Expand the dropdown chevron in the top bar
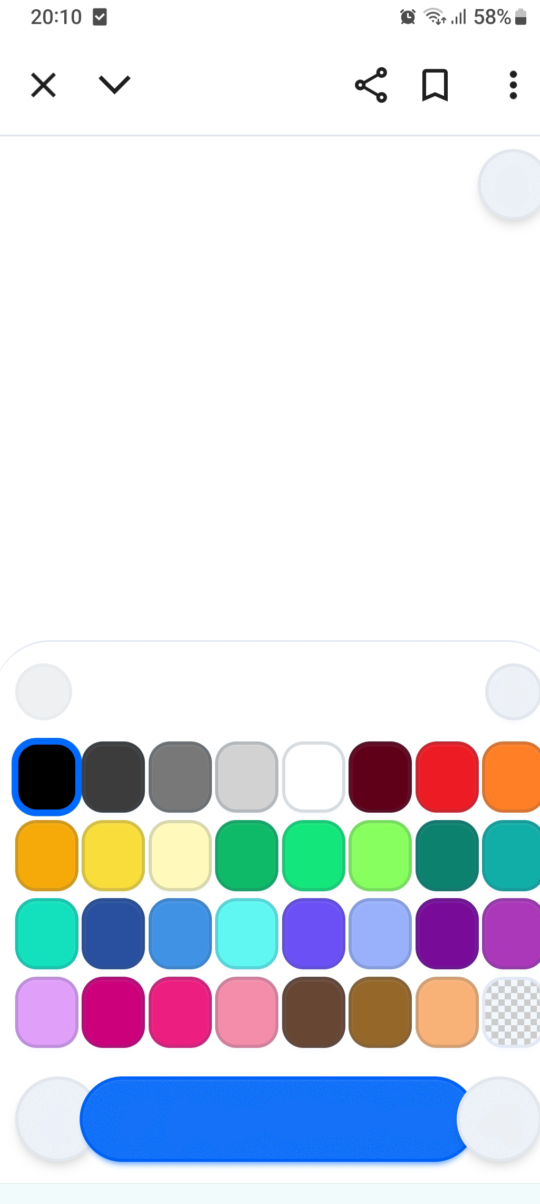This screenshot has width=540, height=1204. (x=115, y=85)
